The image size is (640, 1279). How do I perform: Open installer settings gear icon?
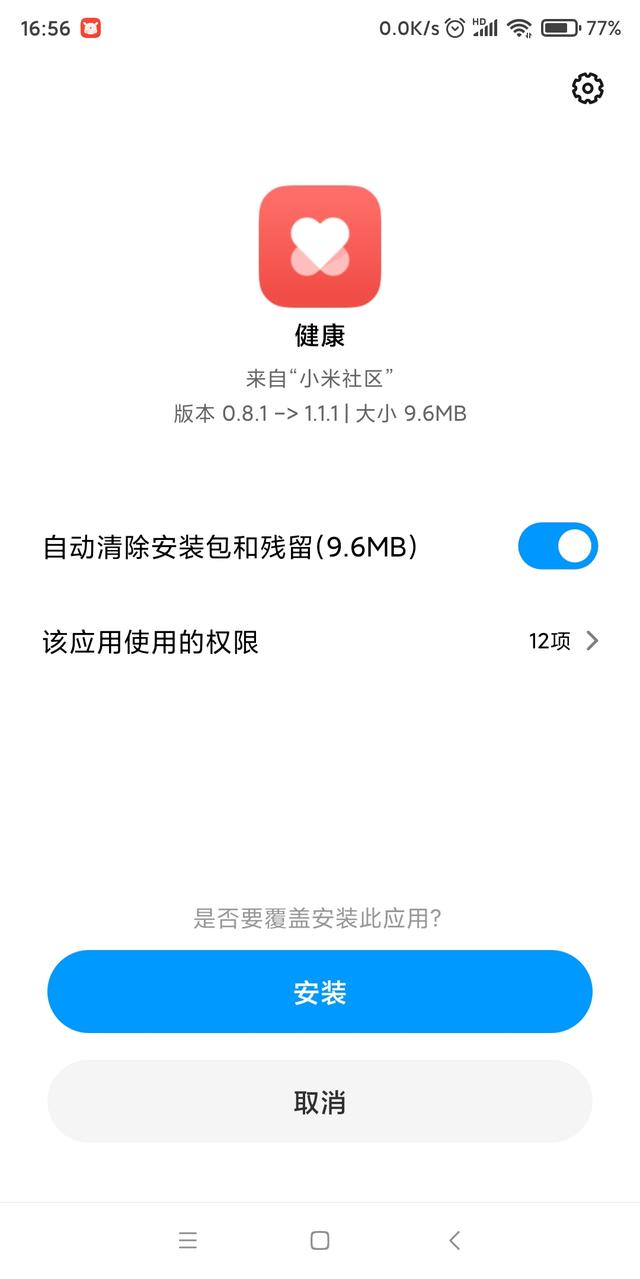click(587, 88)
